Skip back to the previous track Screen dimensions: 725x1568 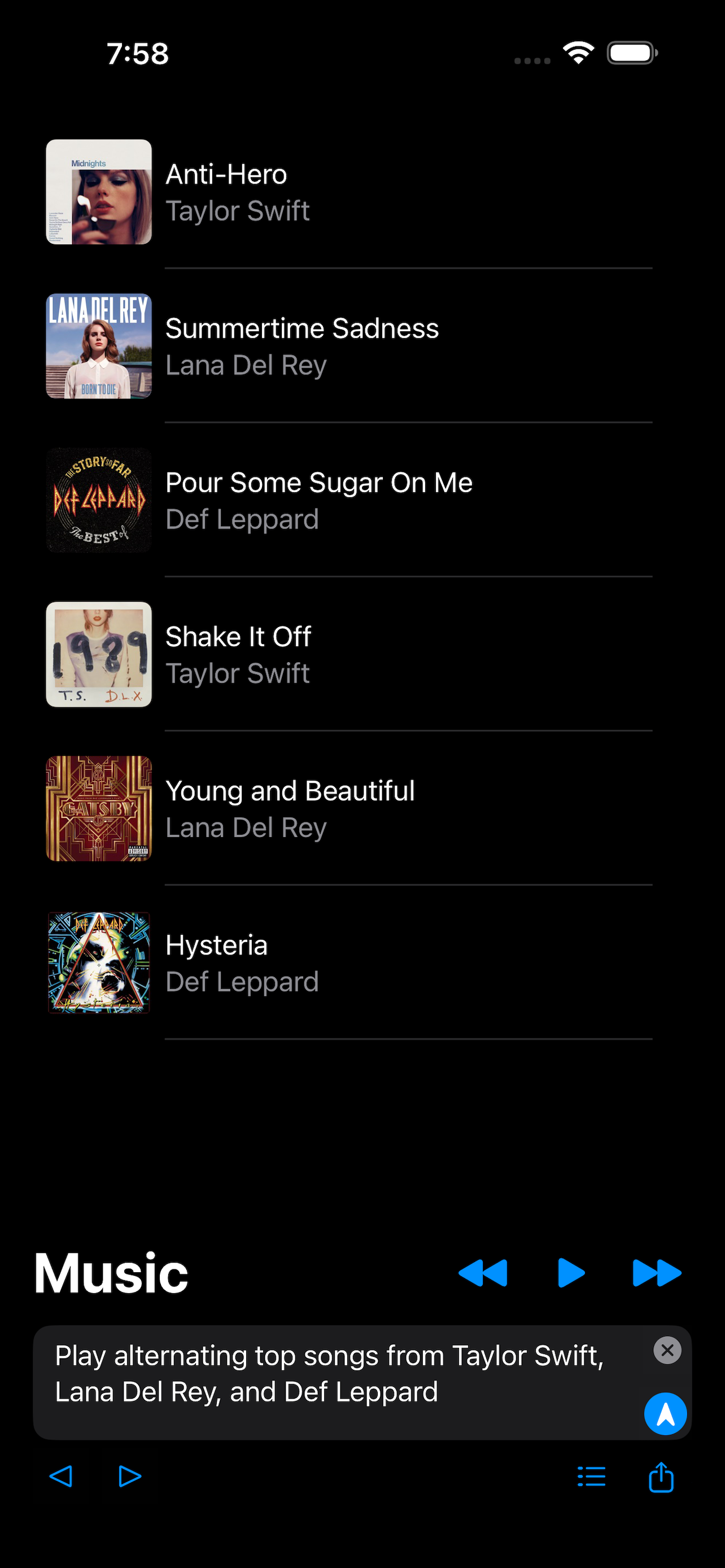click(483, 1273)
